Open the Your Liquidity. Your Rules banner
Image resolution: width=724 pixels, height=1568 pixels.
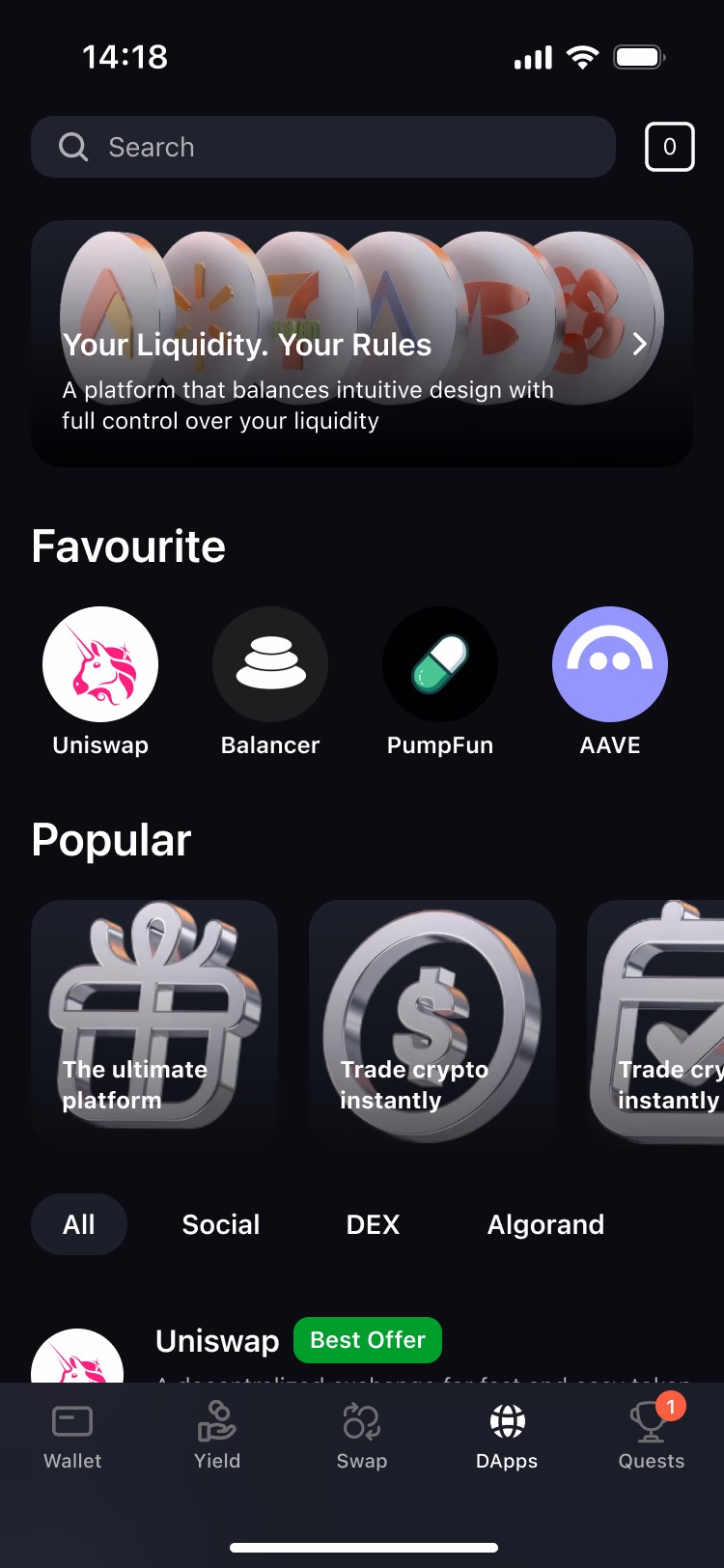click(361, 344)
